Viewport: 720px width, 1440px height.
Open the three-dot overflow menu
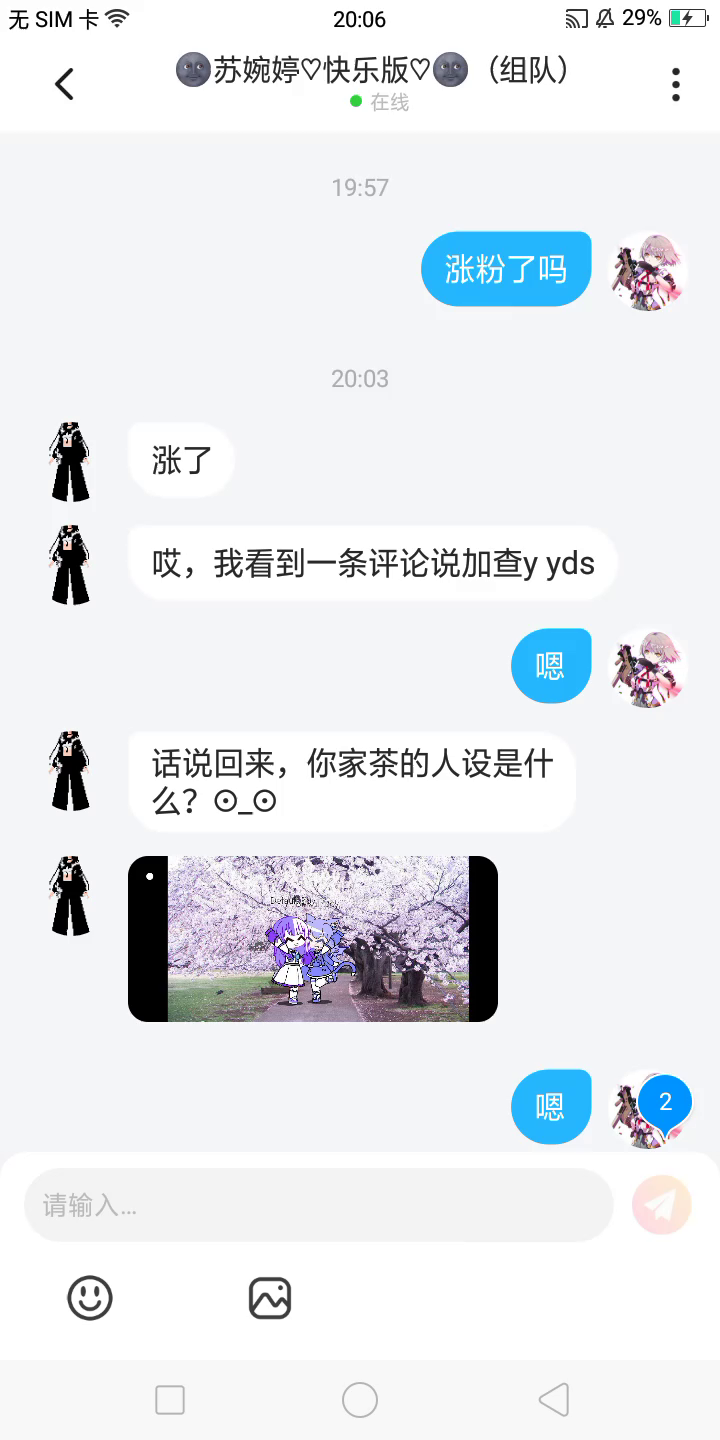coord(676,85)
